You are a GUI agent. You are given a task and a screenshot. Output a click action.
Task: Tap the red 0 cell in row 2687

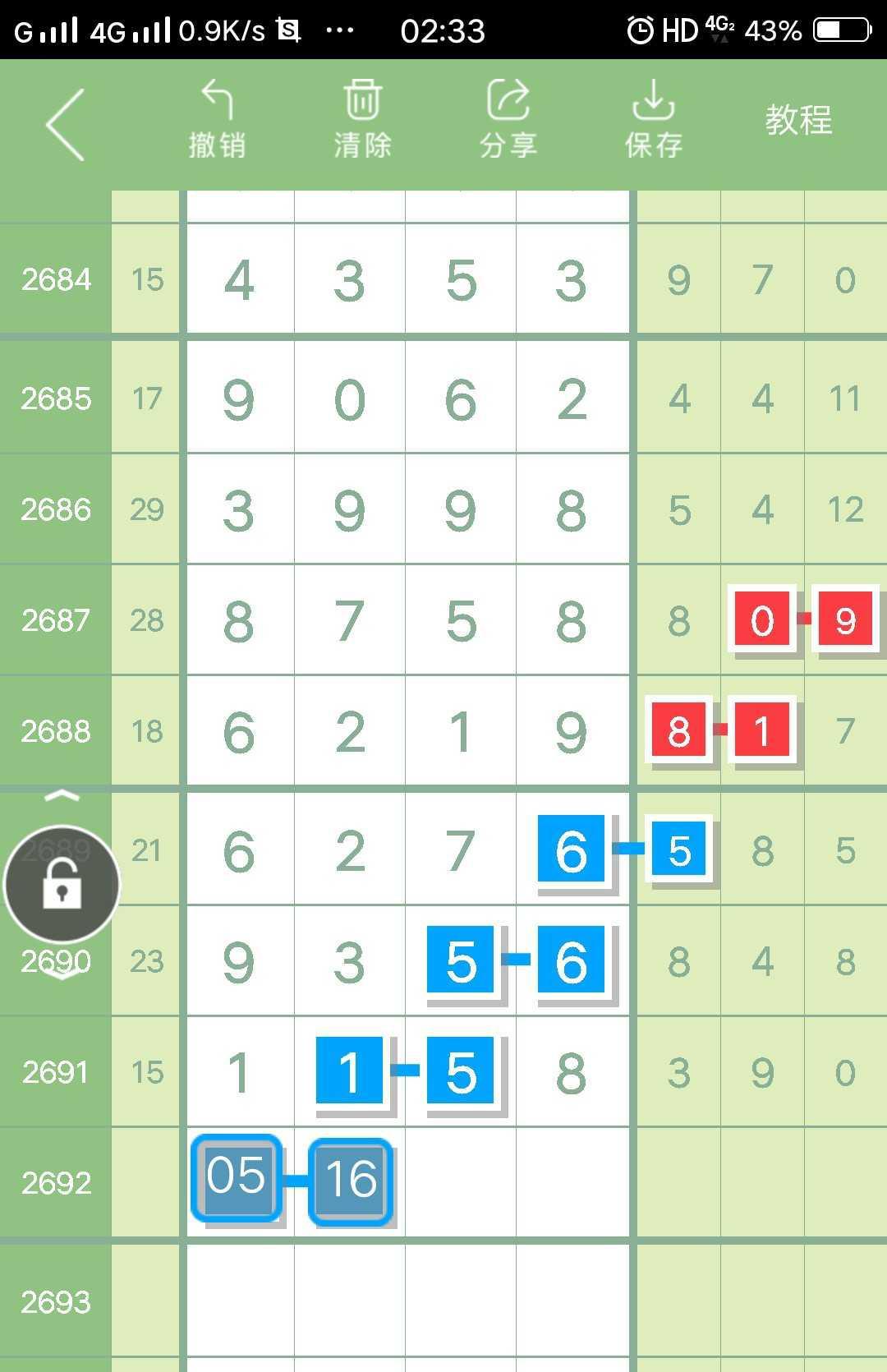click(x=761, y=620)
